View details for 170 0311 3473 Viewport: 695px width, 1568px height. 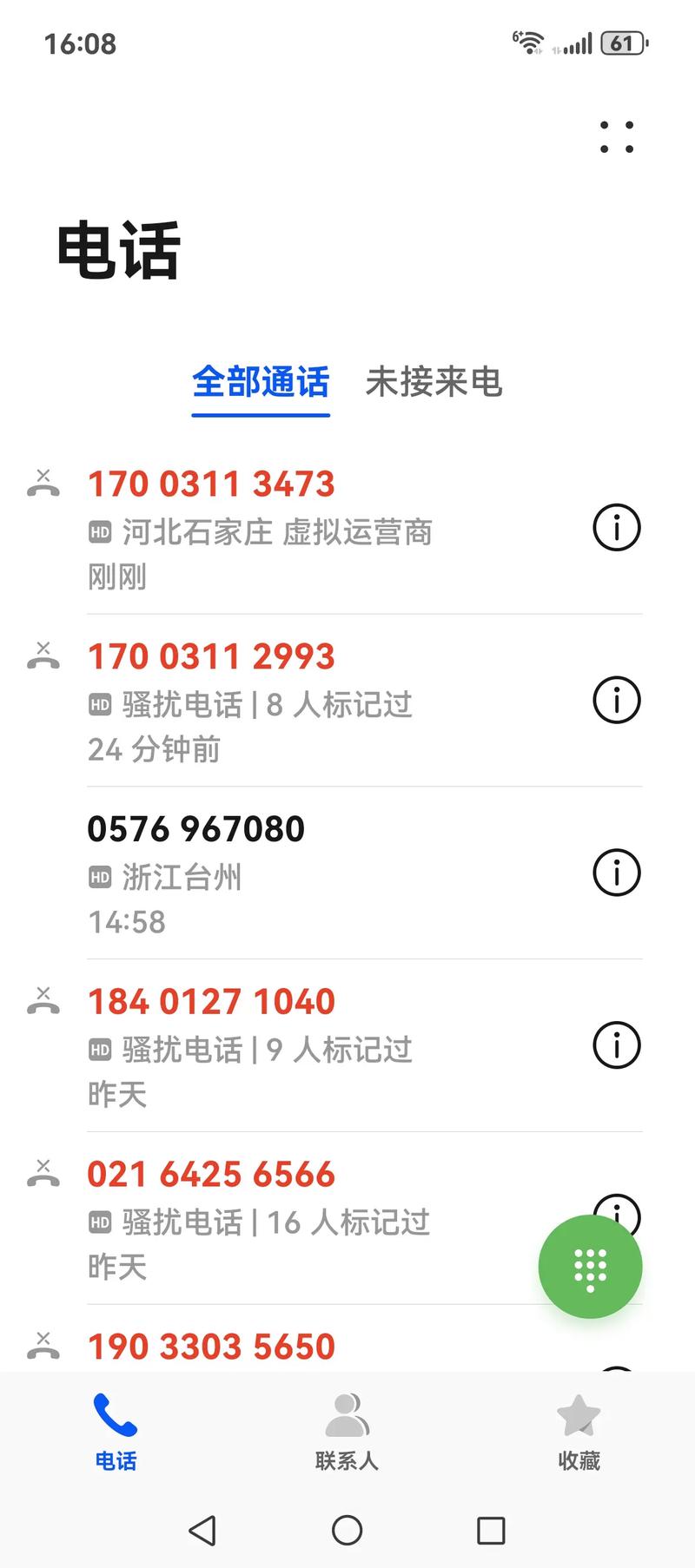click(617, 528)
